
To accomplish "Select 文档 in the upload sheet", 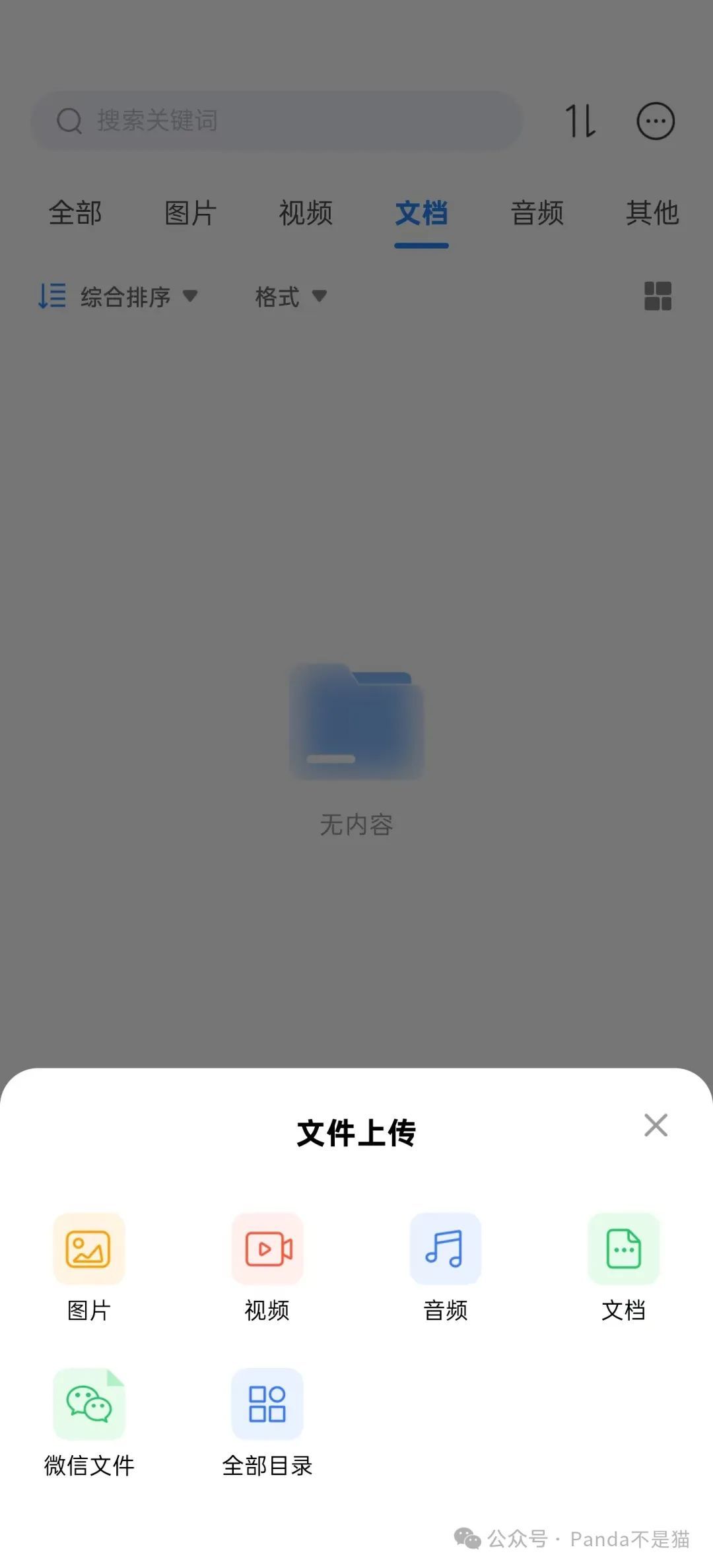I will point(623,1249).
